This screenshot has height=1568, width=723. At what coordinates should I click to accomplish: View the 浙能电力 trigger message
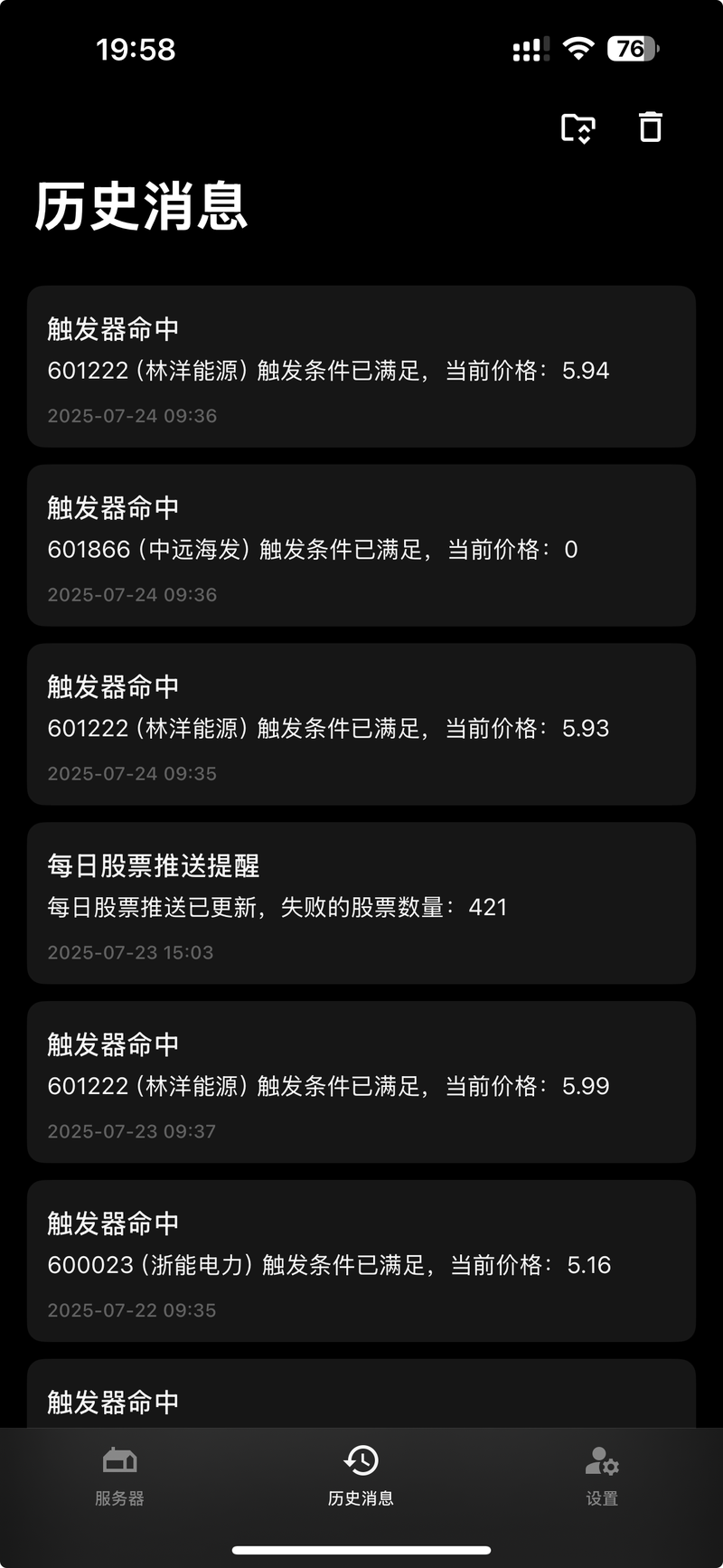tap(361, 1261)
